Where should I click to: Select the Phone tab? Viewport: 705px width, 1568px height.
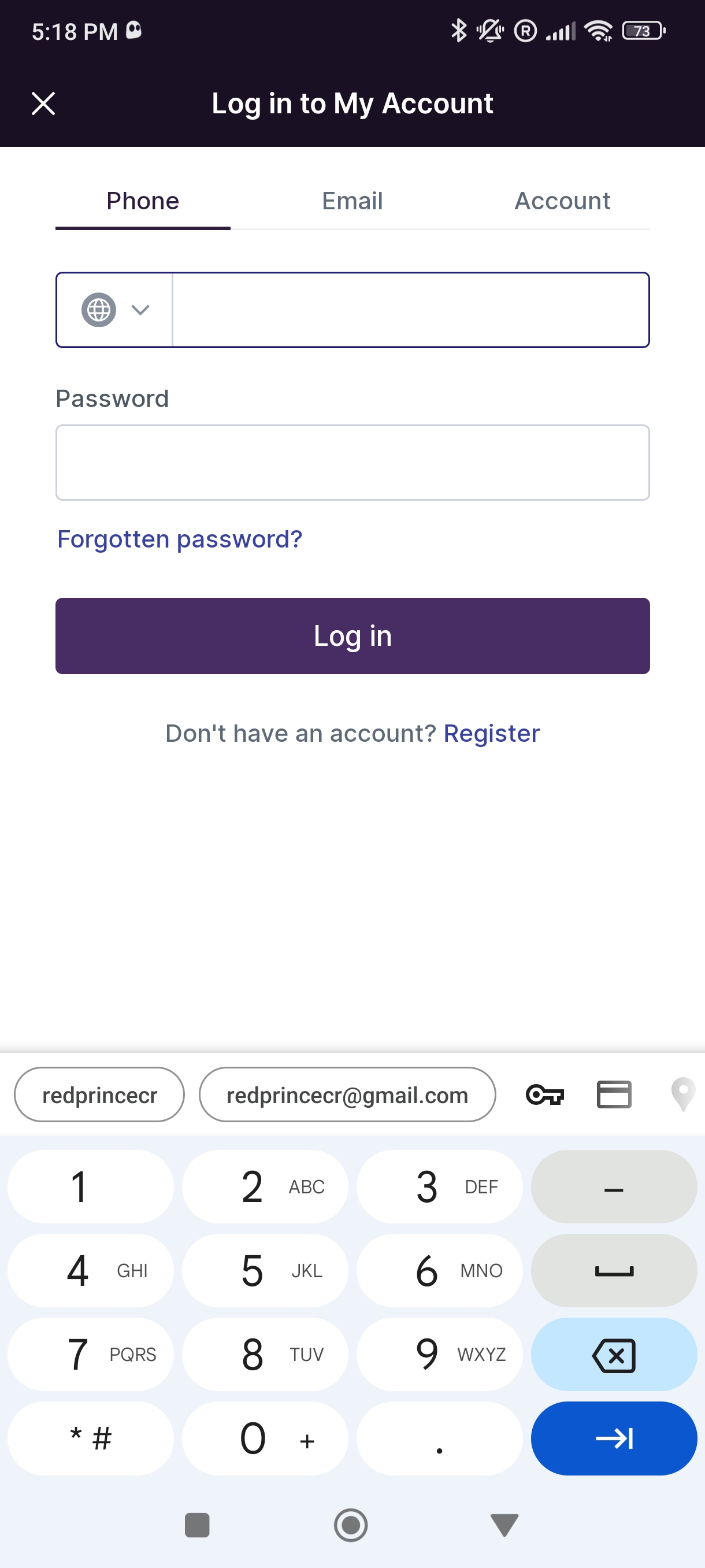[143, 201]
